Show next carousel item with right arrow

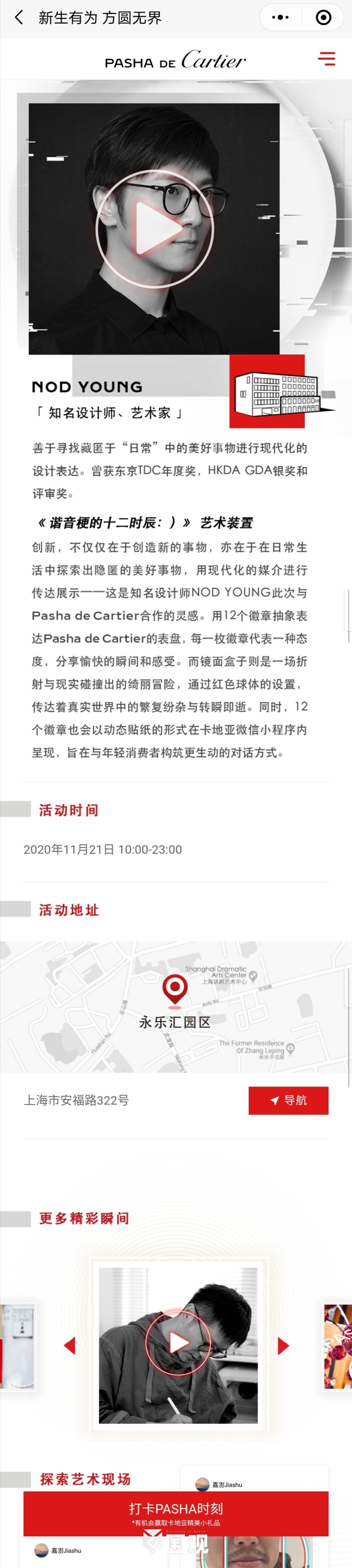click(x=283, y=1345)
